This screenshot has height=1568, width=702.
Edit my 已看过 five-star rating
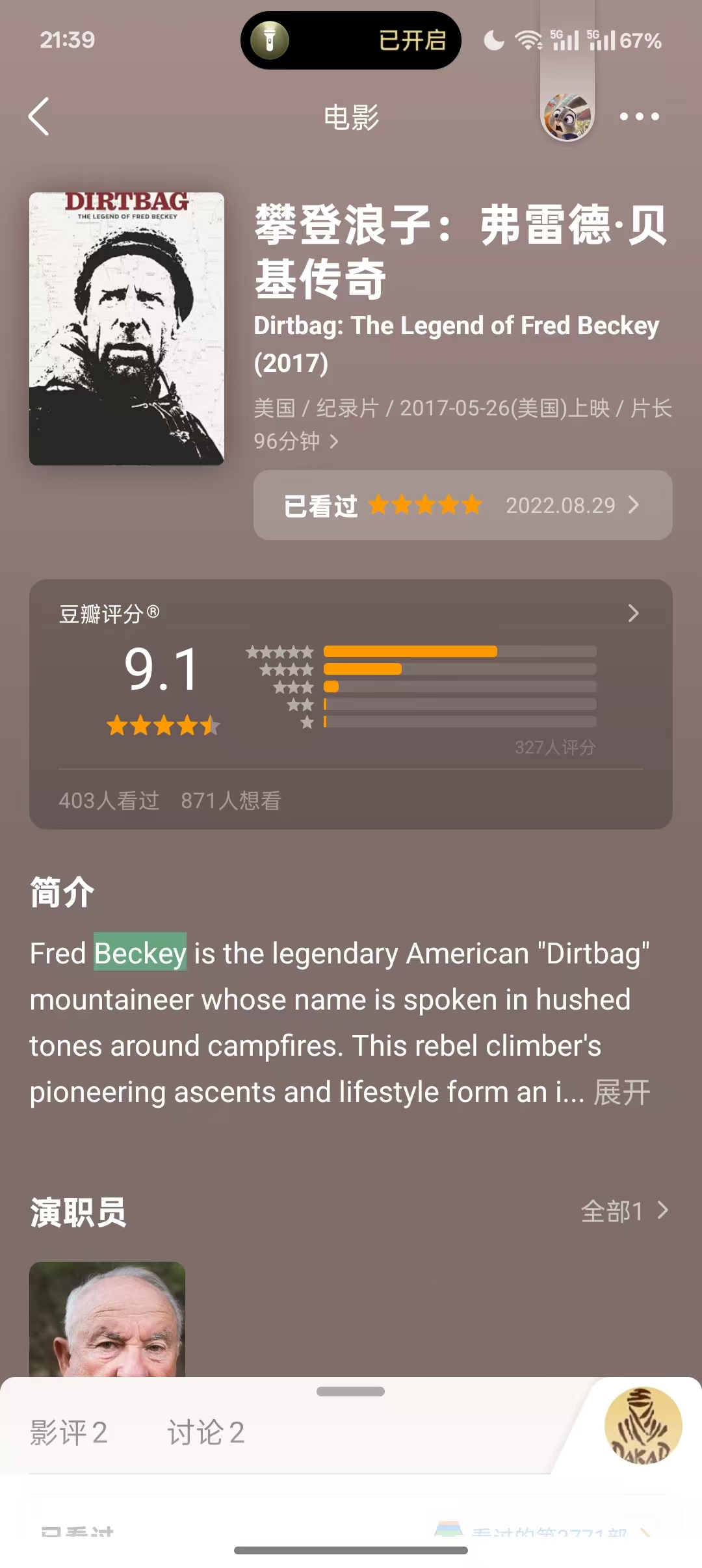tap(462, 505)
